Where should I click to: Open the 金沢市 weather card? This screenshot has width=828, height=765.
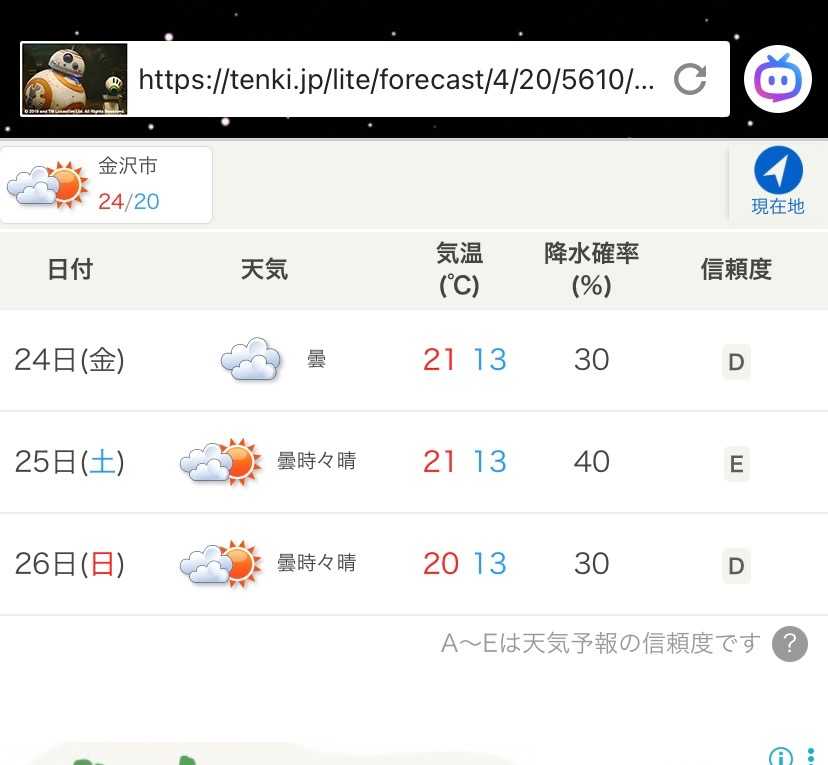pyautogui.click(x=106, y=185)
